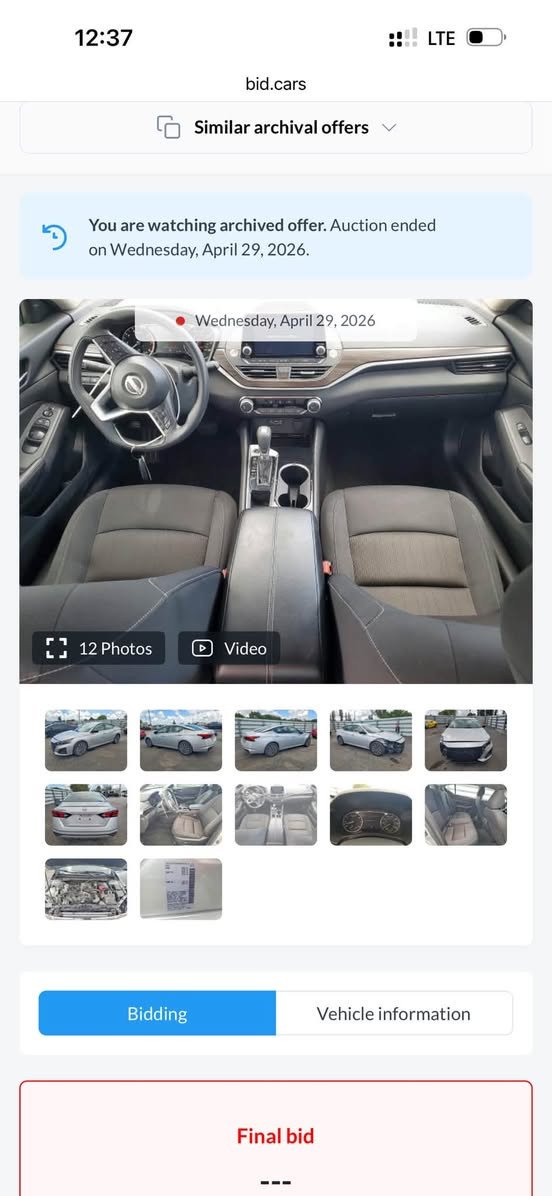View the engine bay photo thumbnail

pyautogui.click(x=86, y=889)
